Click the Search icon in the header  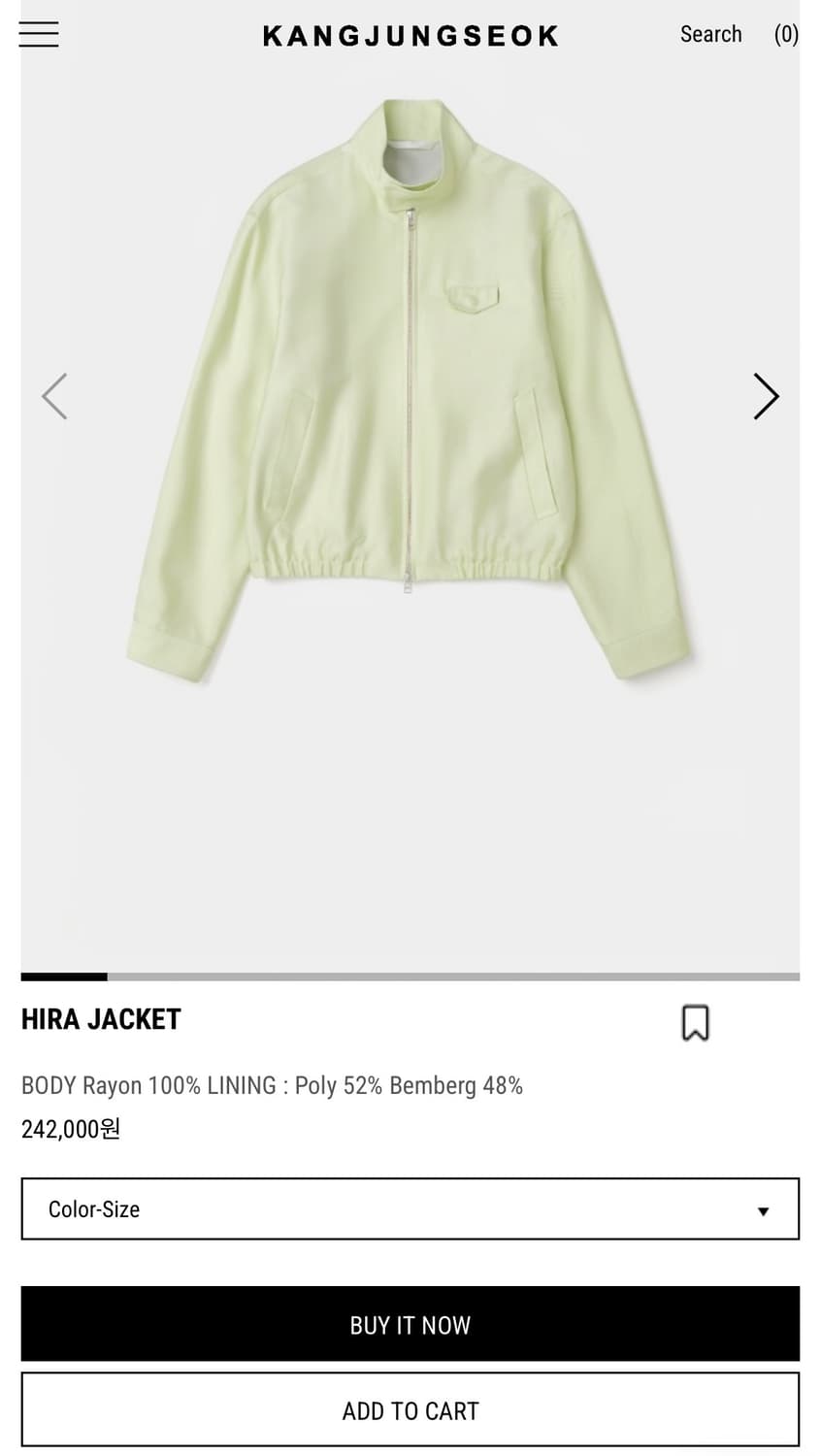(710, 34)
